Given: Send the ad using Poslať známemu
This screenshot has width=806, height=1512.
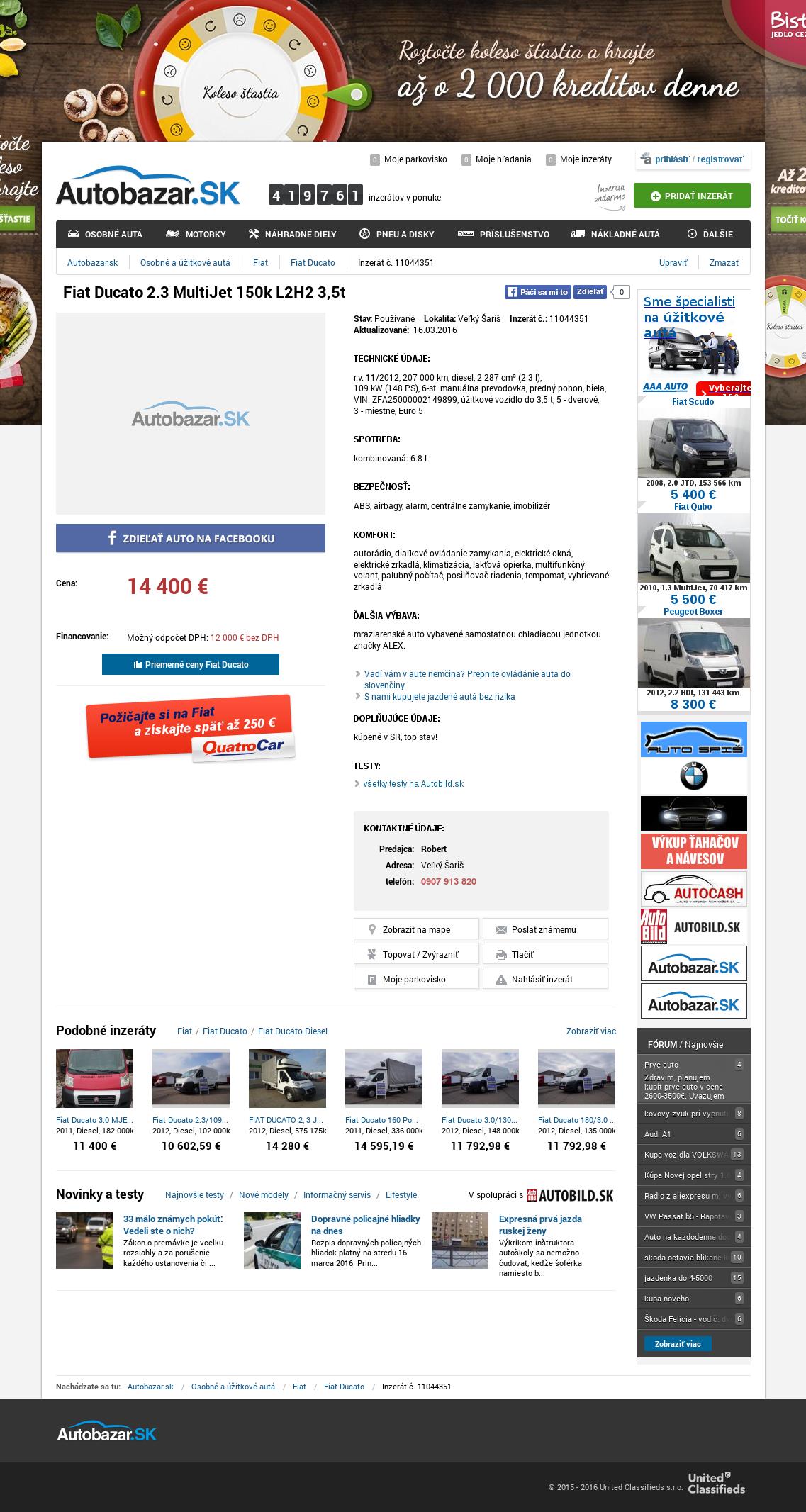Looking at the screenshot, I should pyautogui.click(x=545, y=929).
